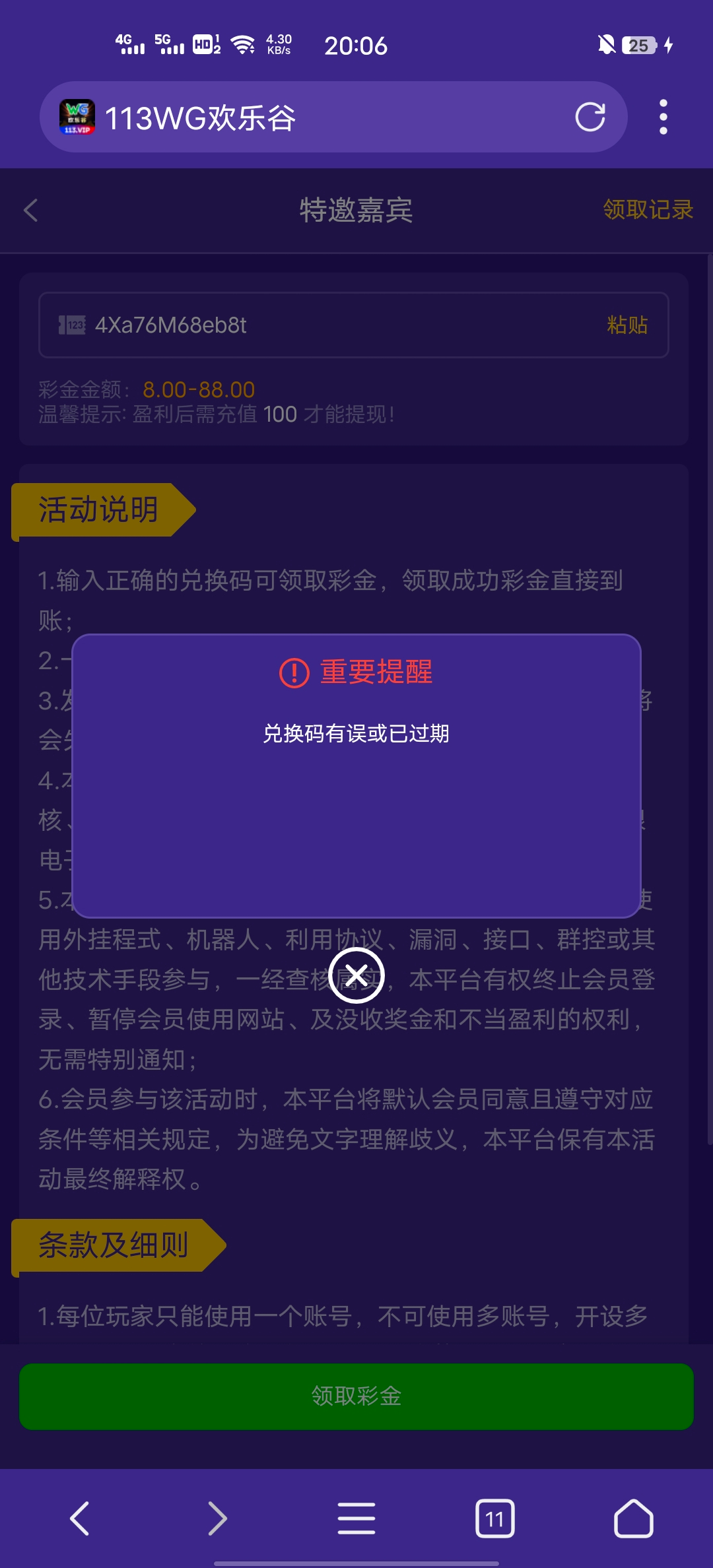The width and height of the screenshot is (713, 1568).
Task: Go back from the 特邀嘉宾 page
Action: coord(31,211)
